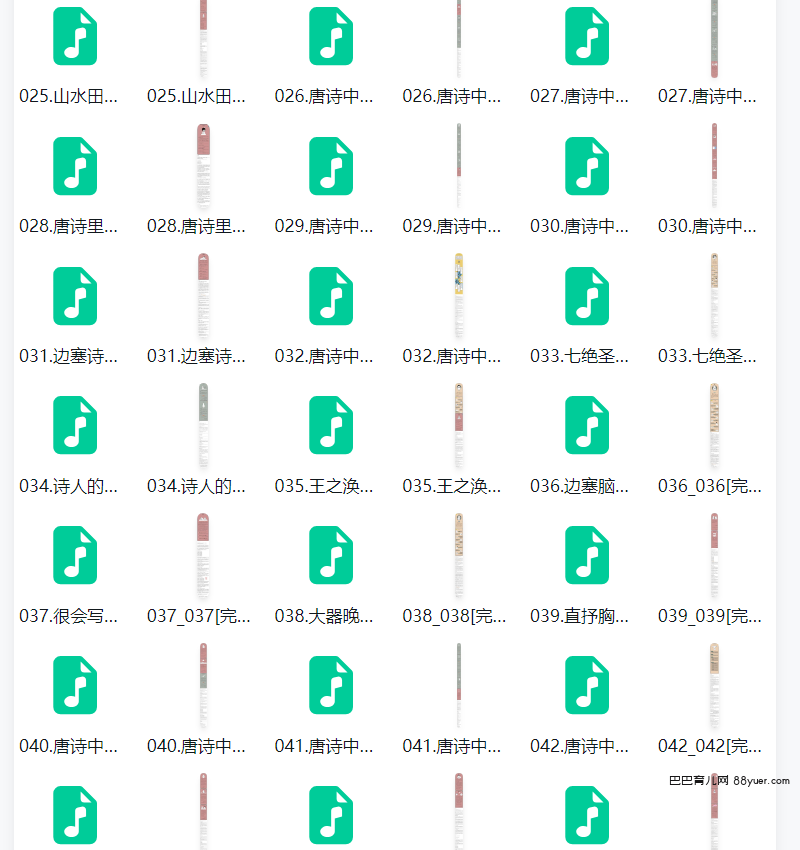
Task: View the 027.唐诗中 long image
Action: click(x=714, y=36)
